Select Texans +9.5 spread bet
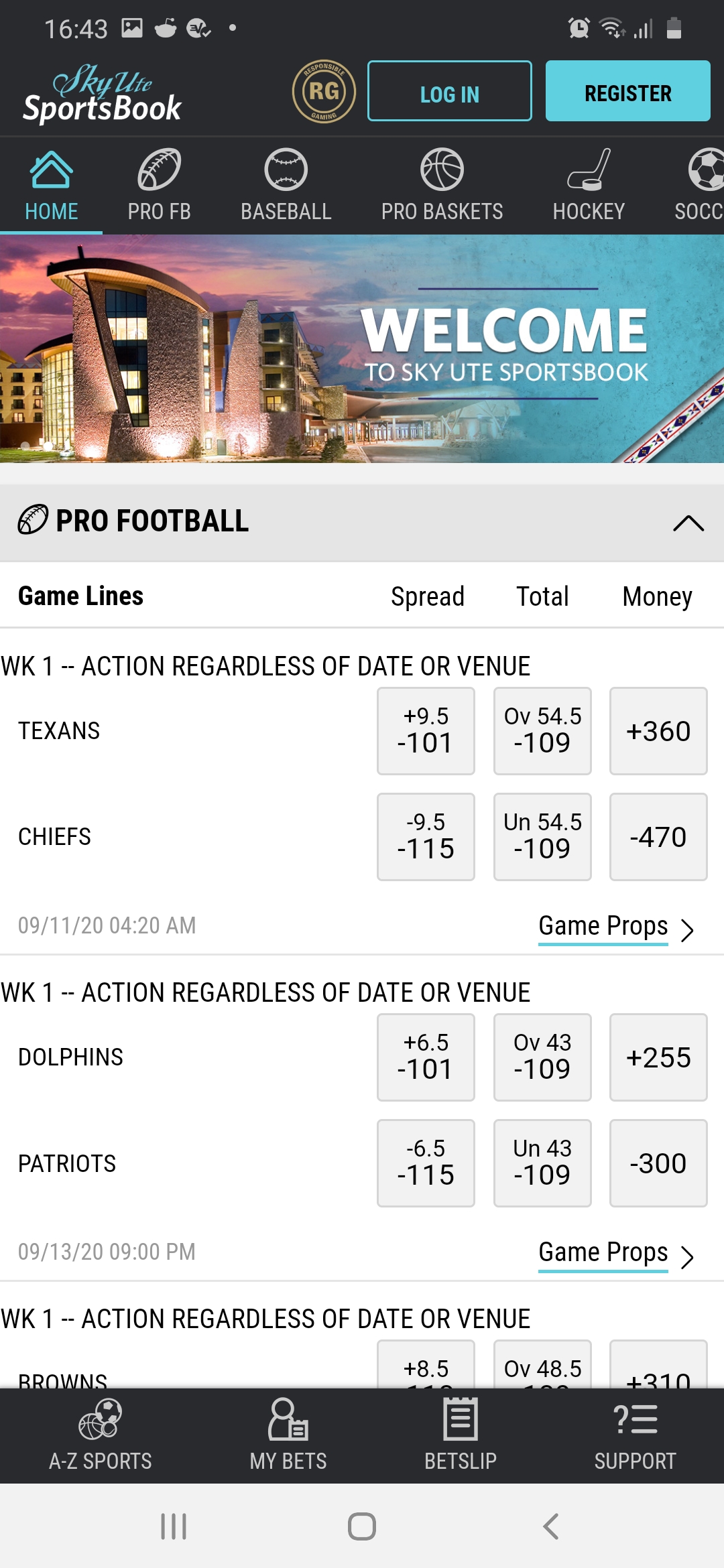 (426, 731)
